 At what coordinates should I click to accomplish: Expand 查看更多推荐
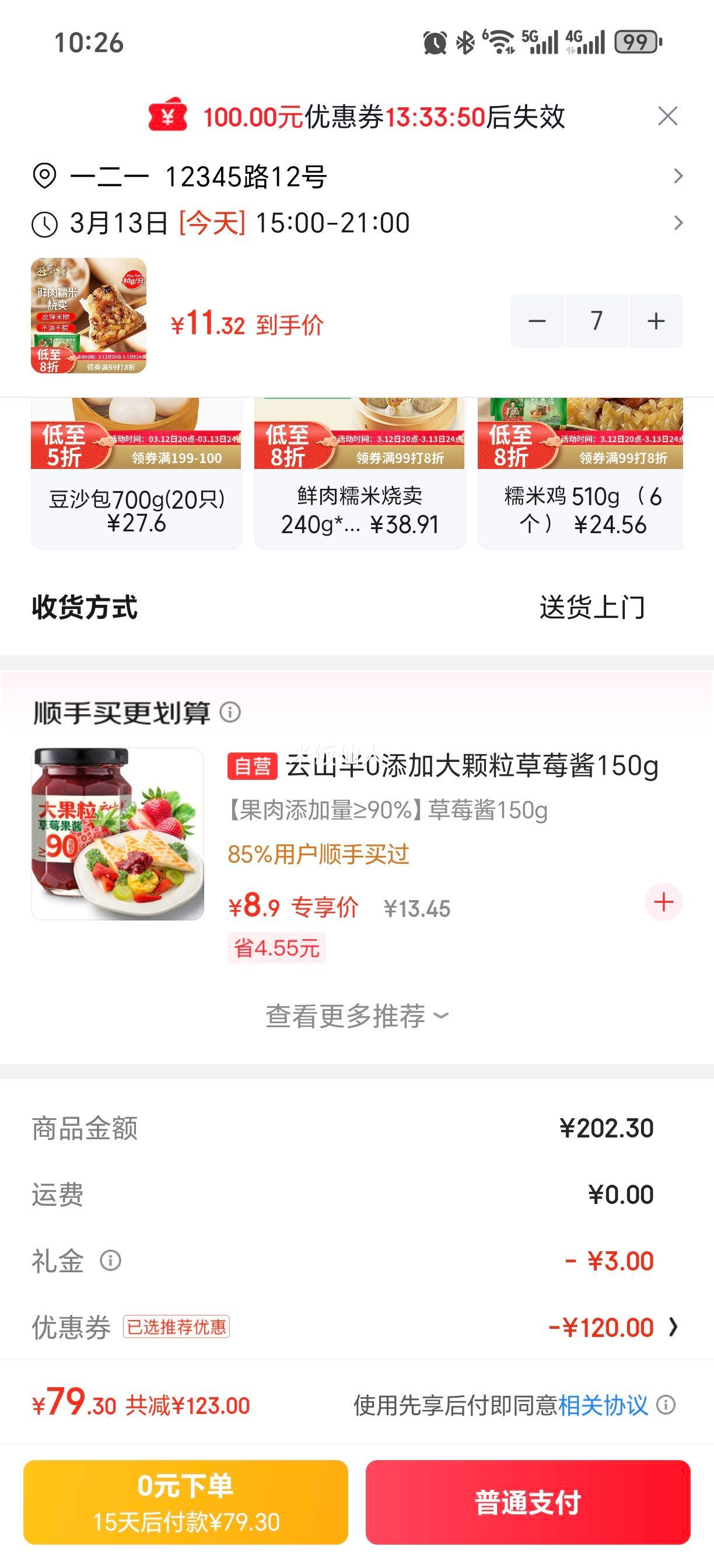pos(356,1016)
